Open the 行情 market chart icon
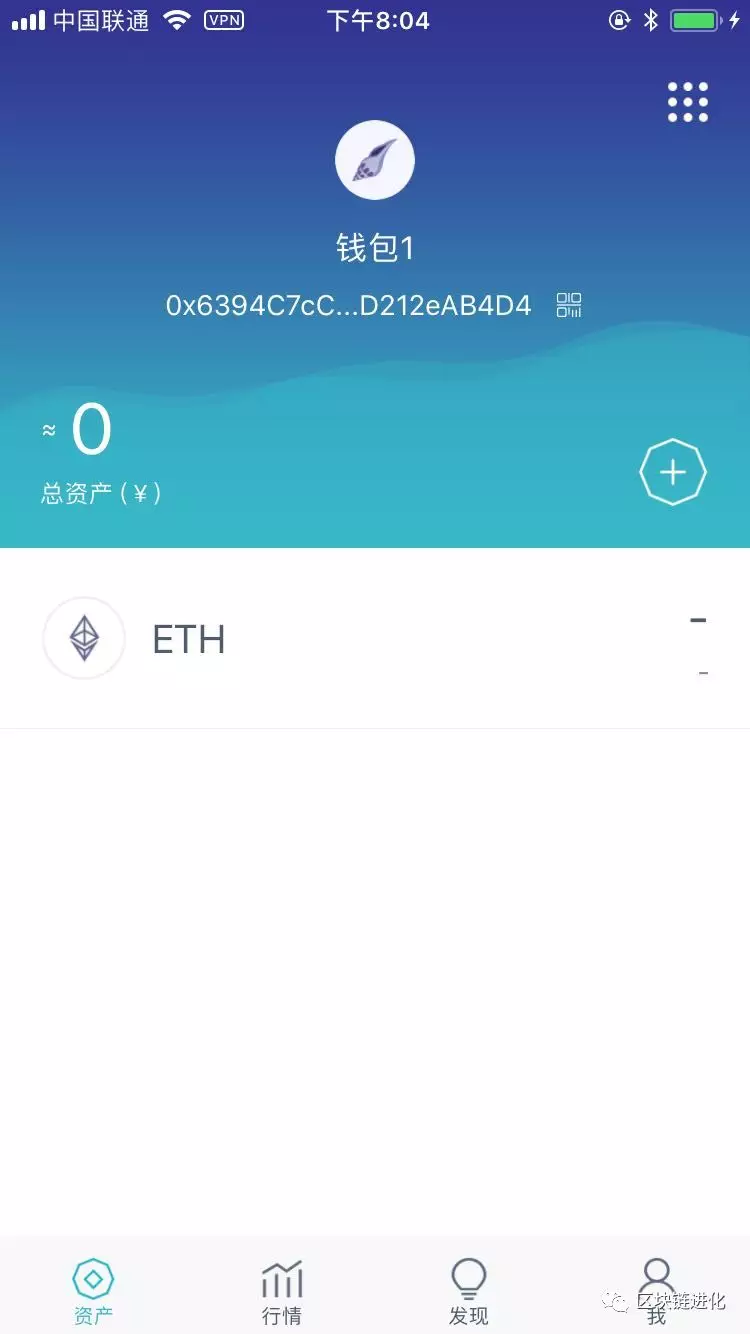 (x=281, y=1277)
